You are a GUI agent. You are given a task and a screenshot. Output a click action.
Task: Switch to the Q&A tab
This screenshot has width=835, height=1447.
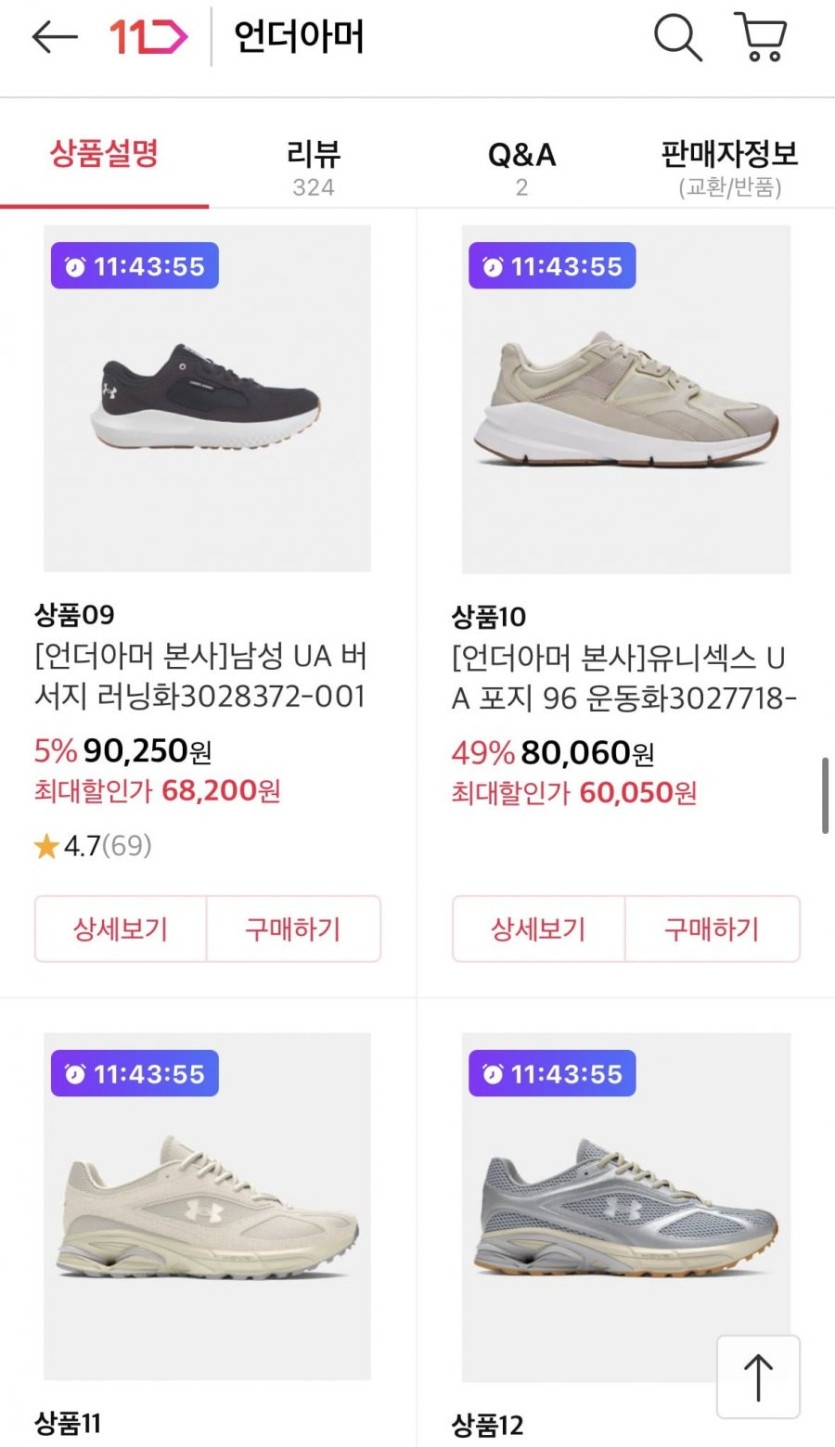(521, 166)
